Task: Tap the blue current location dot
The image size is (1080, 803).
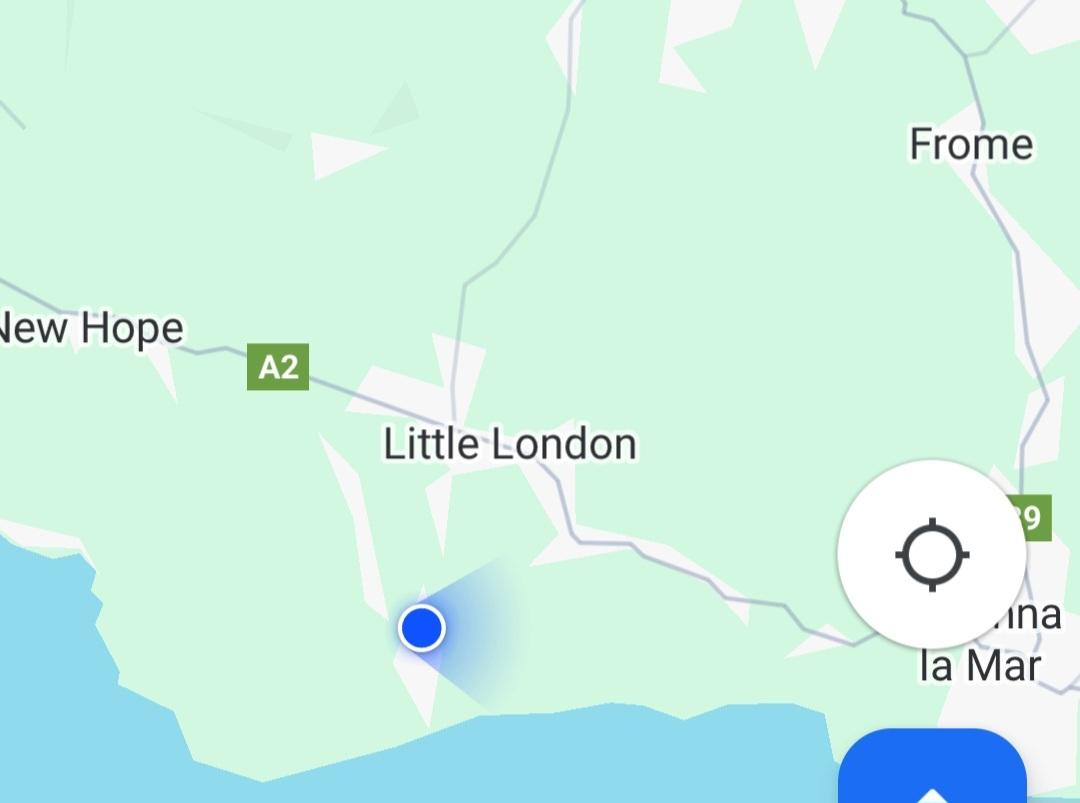Action: [x=422, y=628]
